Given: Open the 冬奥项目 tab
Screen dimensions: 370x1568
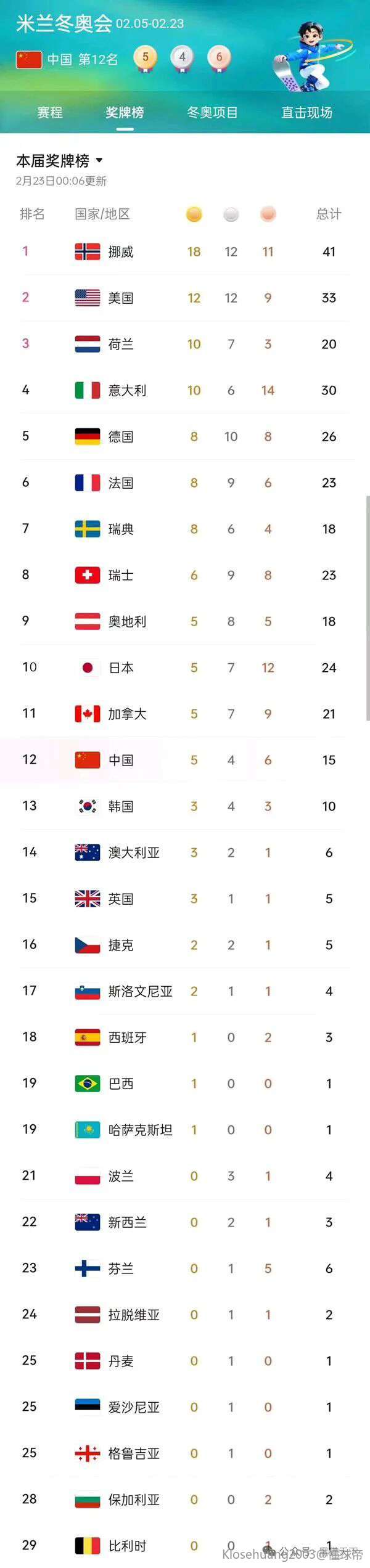Looking at the screenshot, I should tap(212, 113).
